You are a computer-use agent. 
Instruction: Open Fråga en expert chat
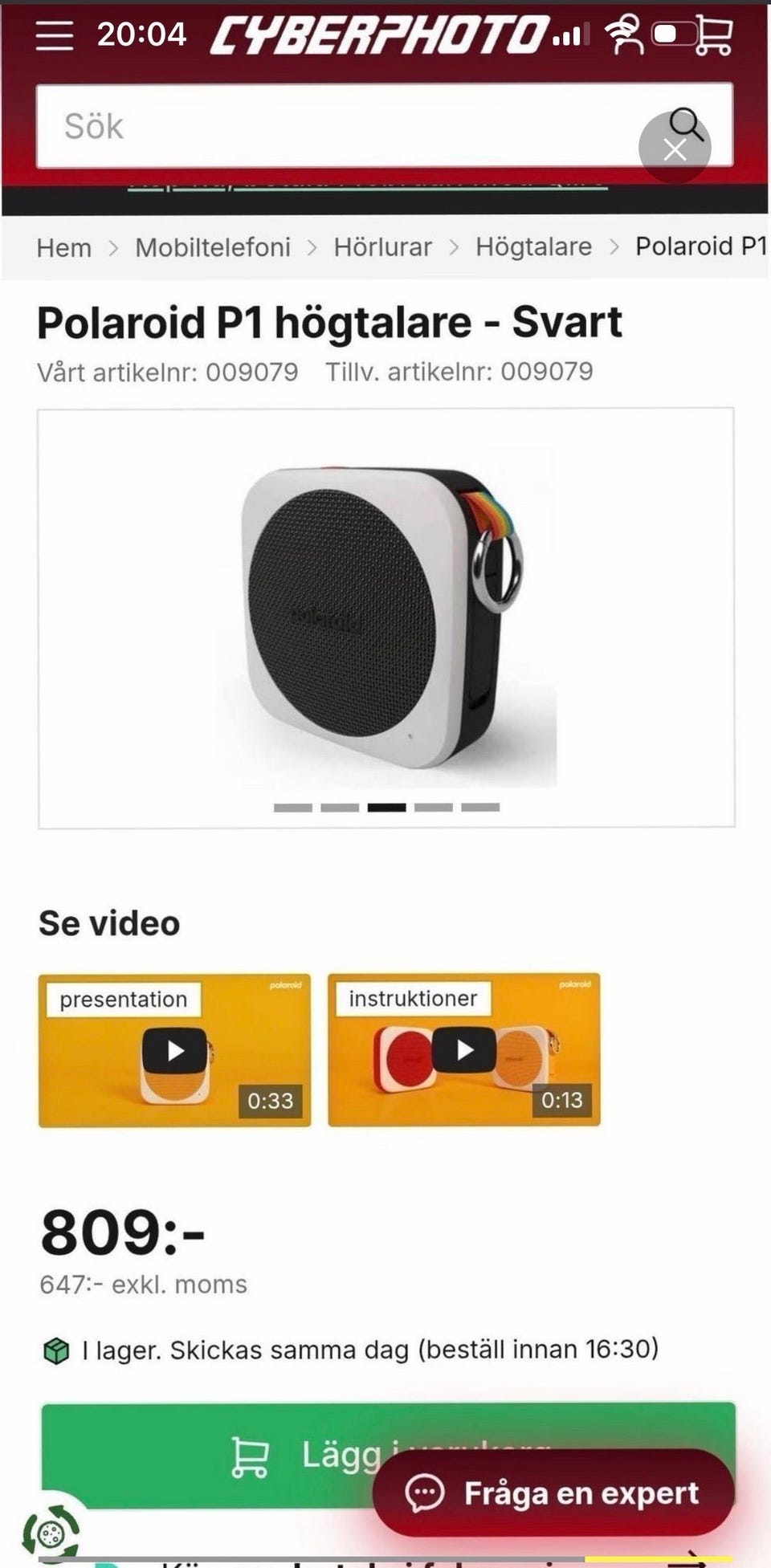pos(553,1493)
